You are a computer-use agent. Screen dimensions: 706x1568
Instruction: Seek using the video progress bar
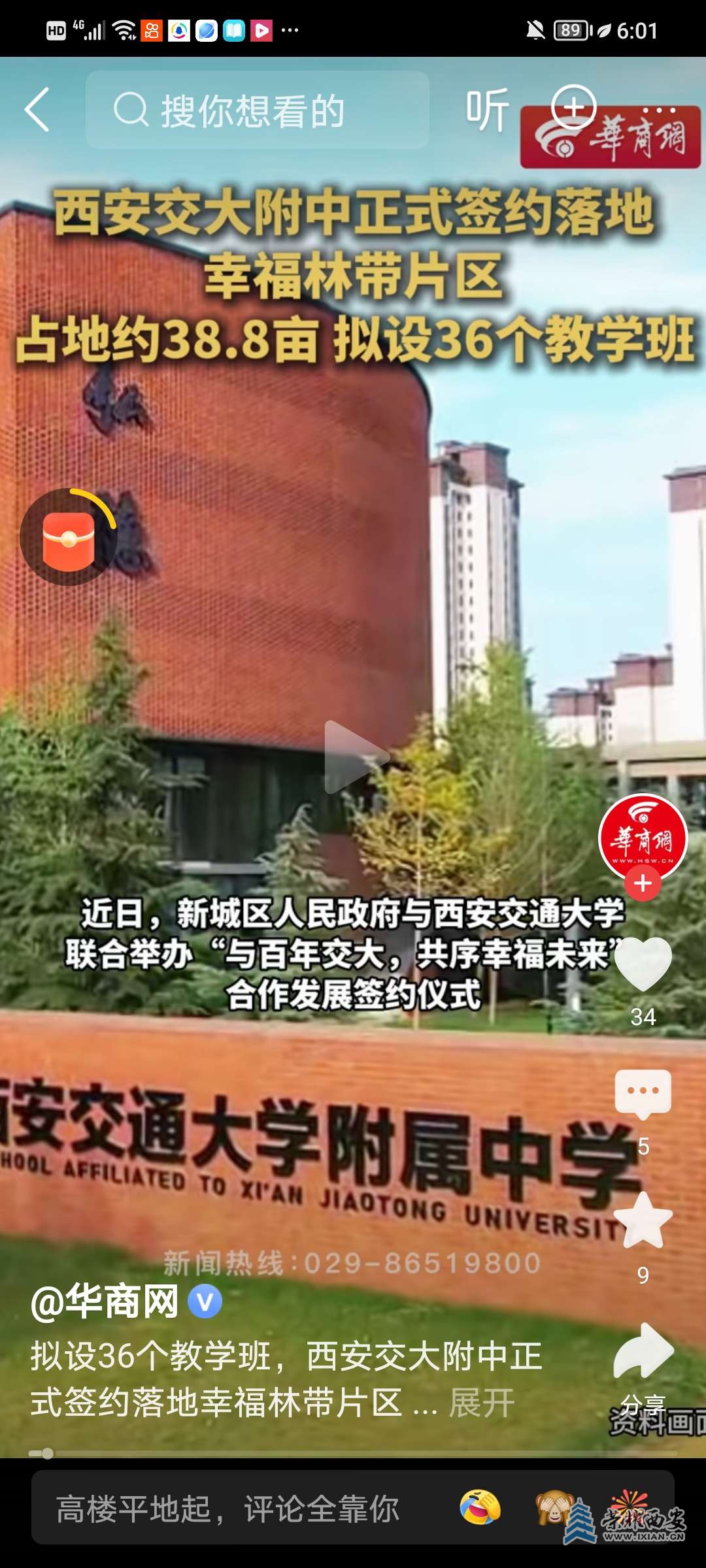353,1453
